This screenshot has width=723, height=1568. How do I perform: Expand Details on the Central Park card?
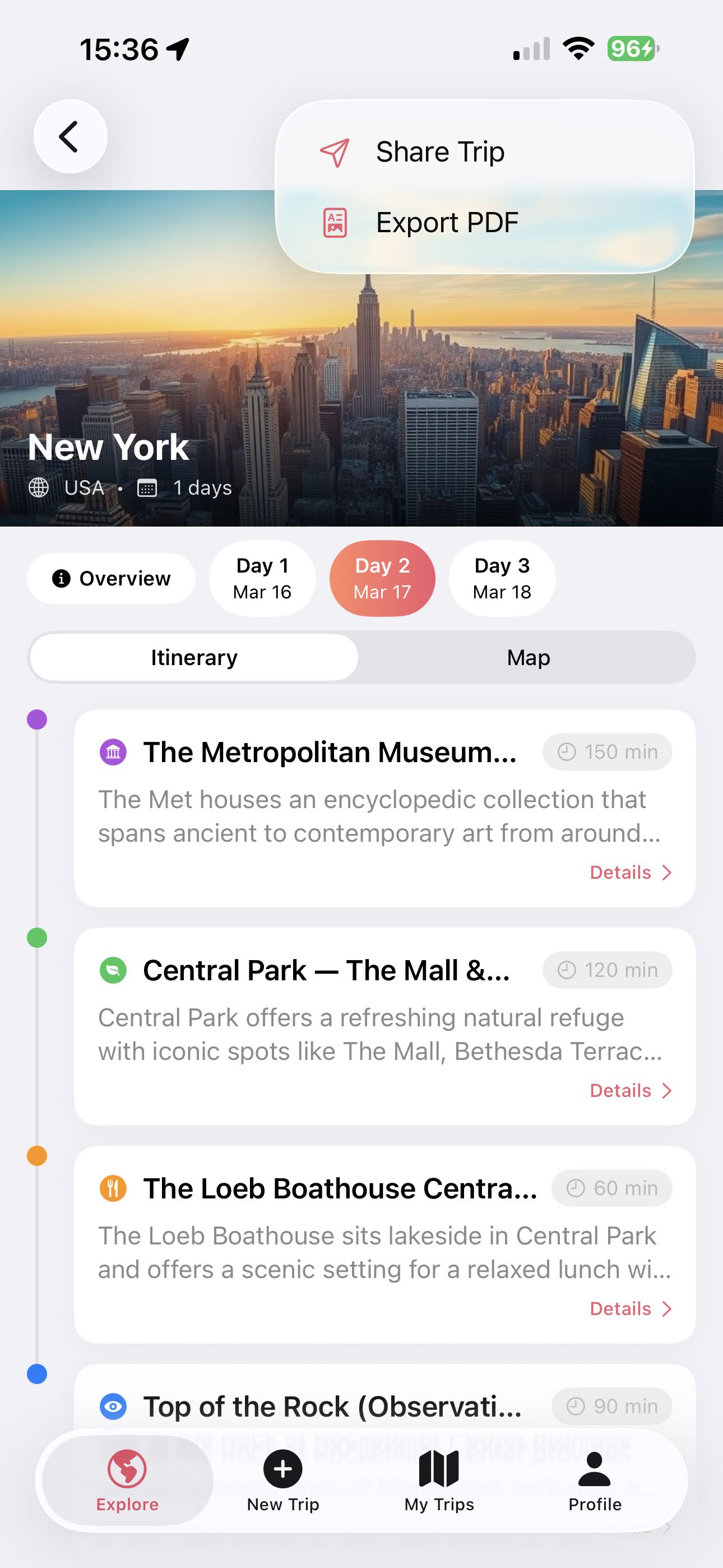coord(631,1090)
